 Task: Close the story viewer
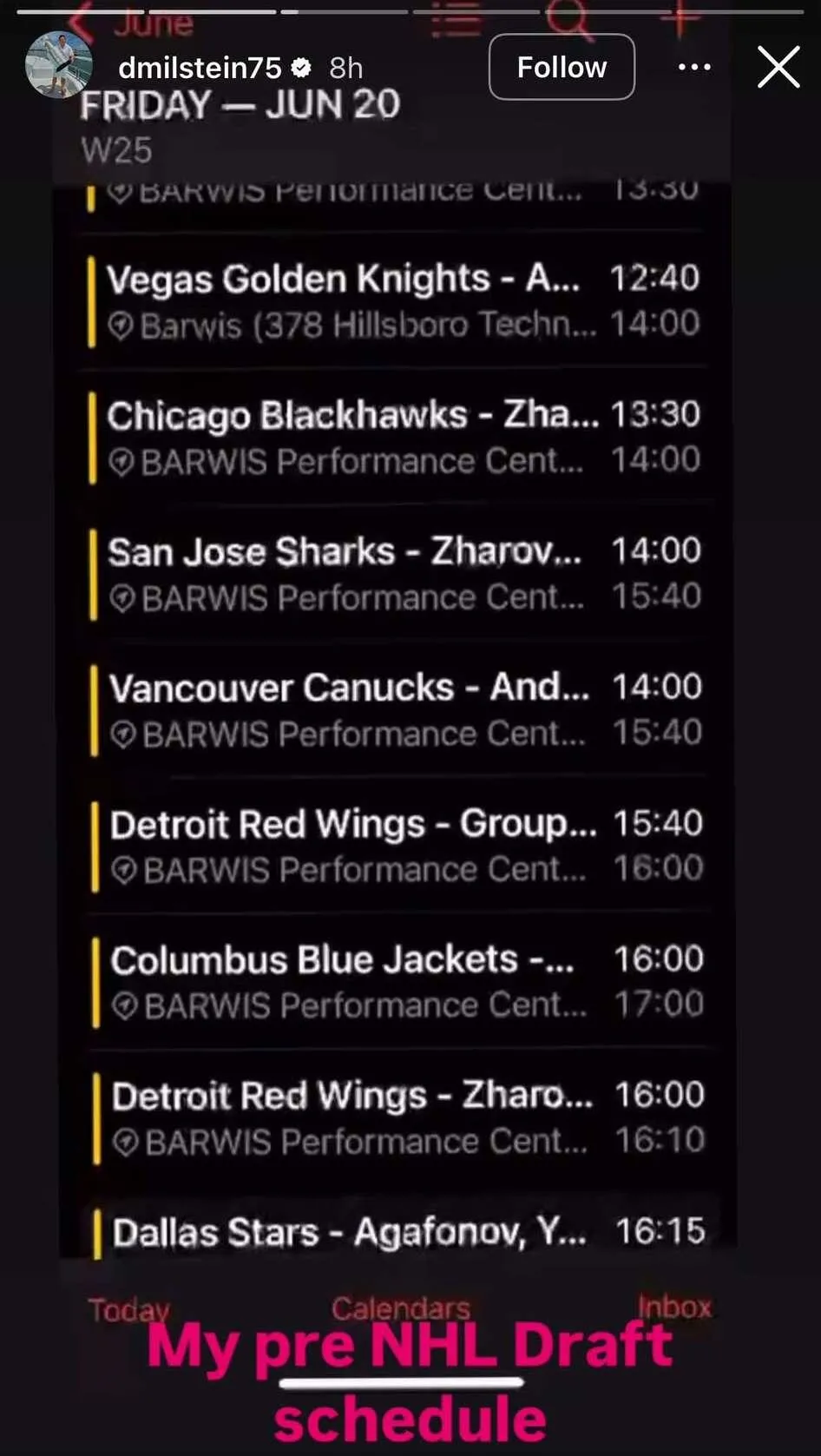pos(778,67)
